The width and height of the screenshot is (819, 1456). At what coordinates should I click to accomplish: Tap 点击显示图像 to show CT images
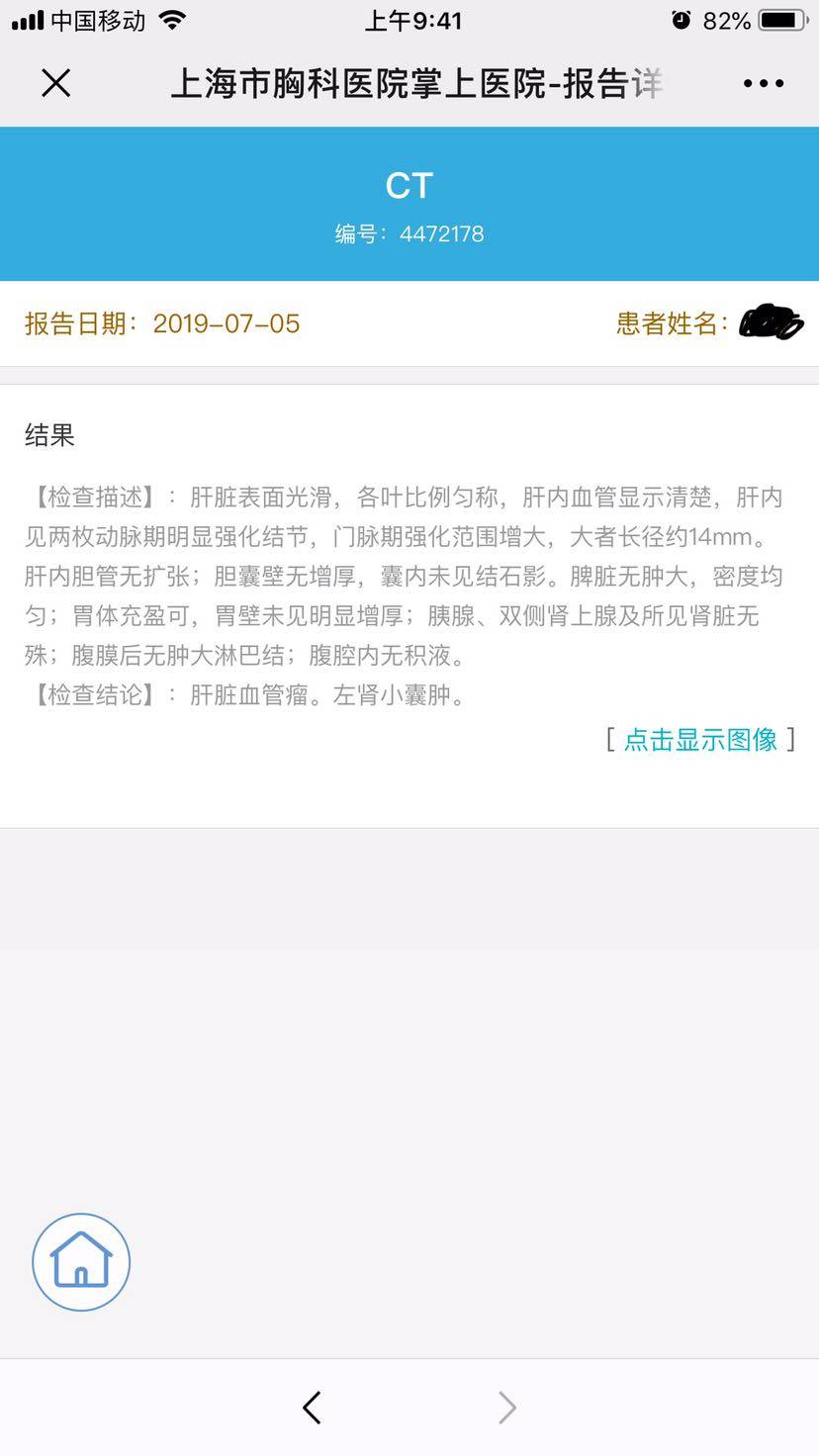[700, 739]
